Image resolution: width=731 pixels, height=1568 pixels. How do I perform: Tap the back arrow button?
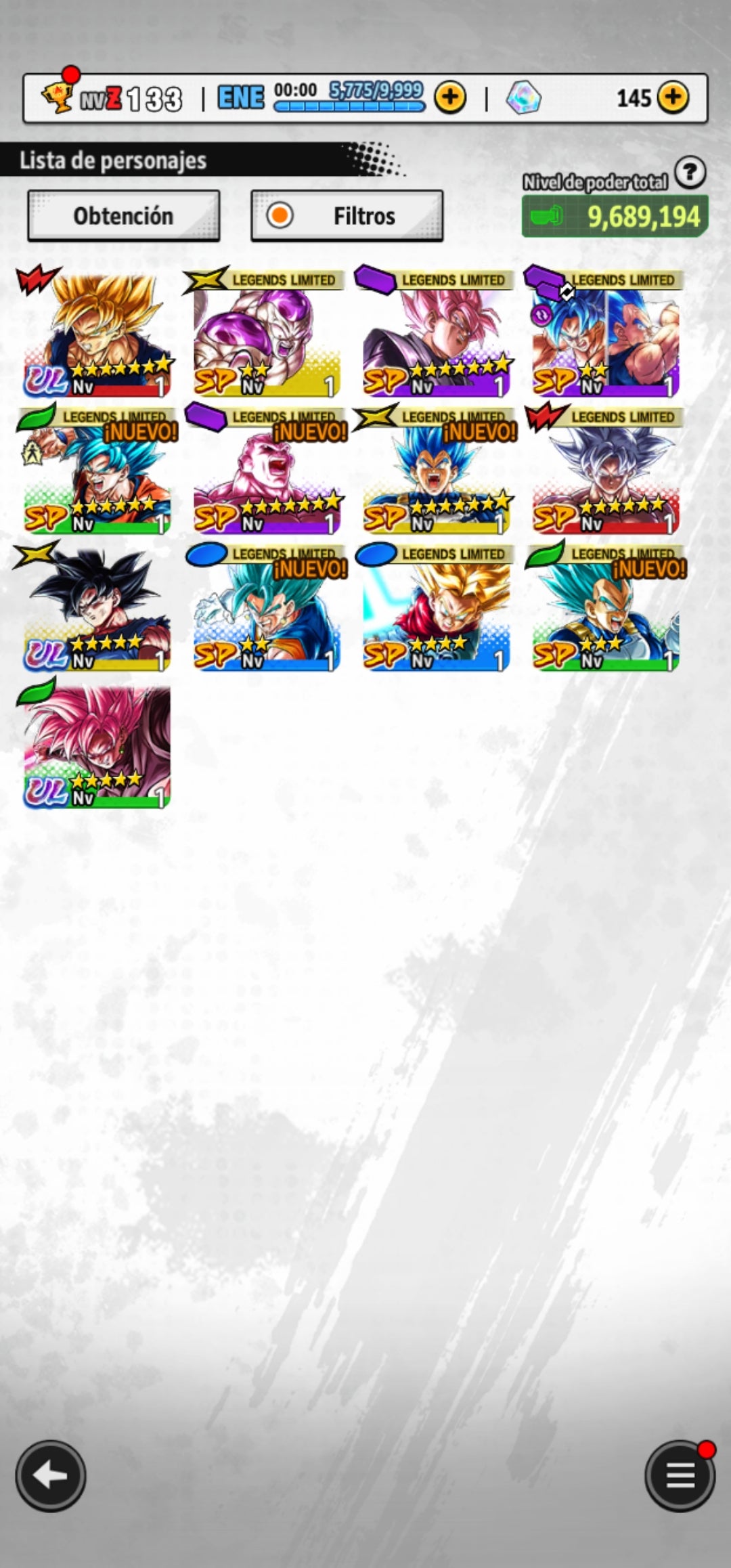pos(51,1475)
